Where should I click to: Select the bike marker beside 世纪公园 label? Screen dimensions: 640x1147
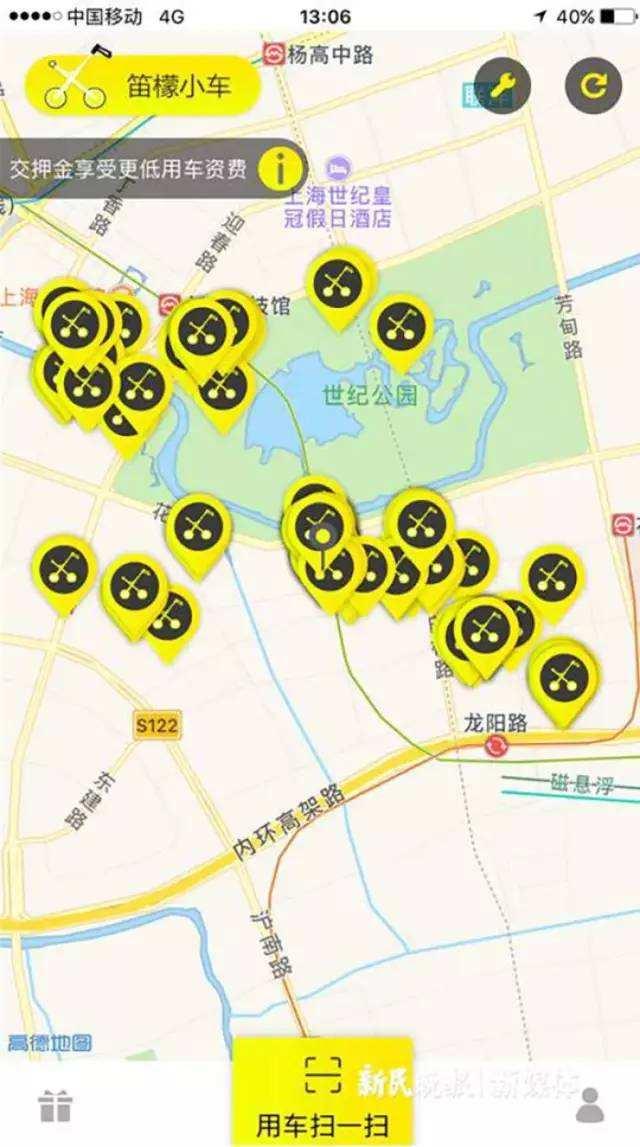pyautogui.click(x=402, y=327)
